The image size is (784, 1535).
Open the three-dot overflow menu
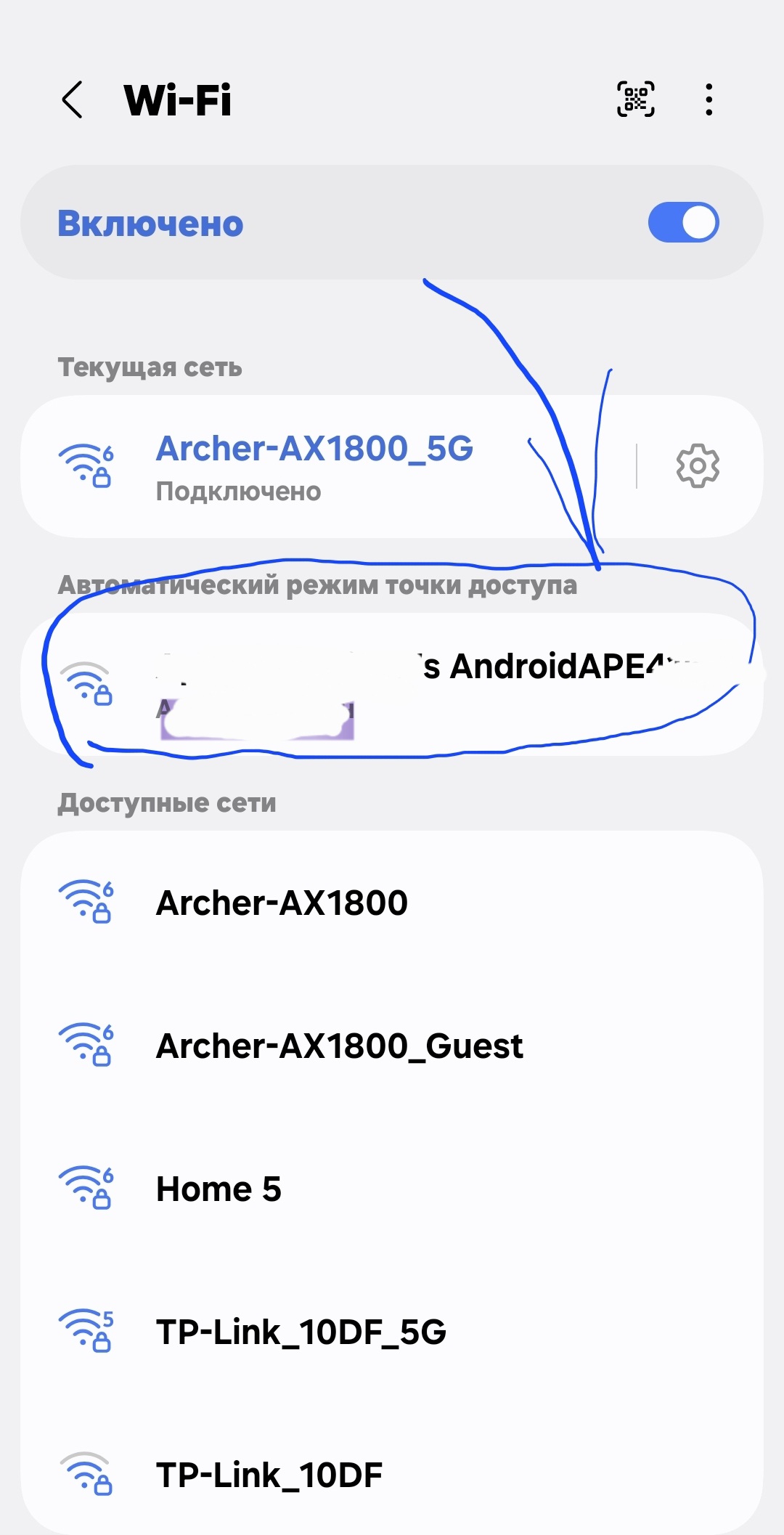pos(709,99)
